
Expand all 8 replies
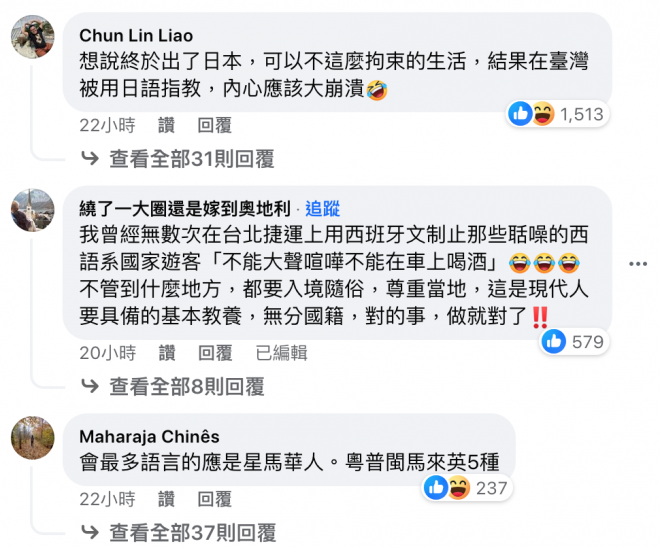[x=186, y=386]
